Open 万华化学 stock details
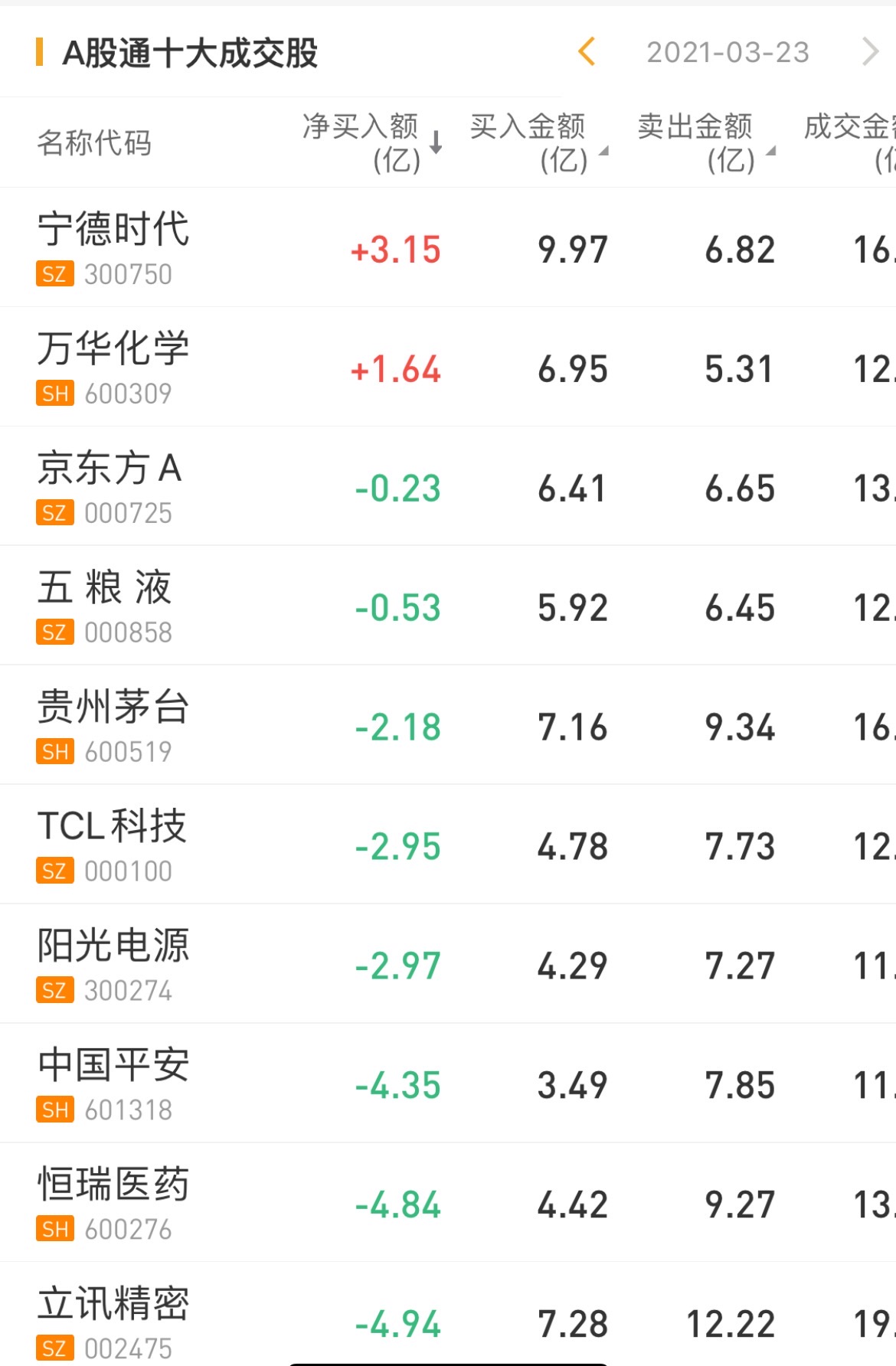Screen dimensions: 896x1366 point(113,367)
